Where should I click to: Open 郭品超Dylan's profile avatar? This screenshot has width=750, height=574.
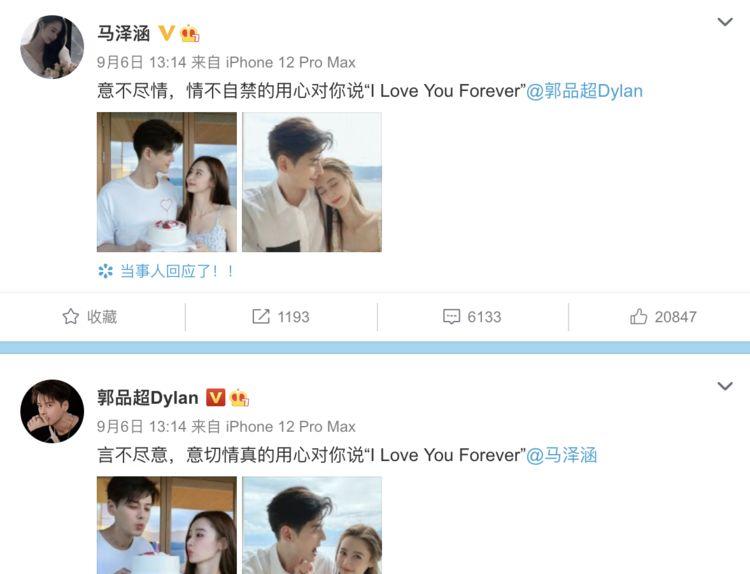click(52, 410)
